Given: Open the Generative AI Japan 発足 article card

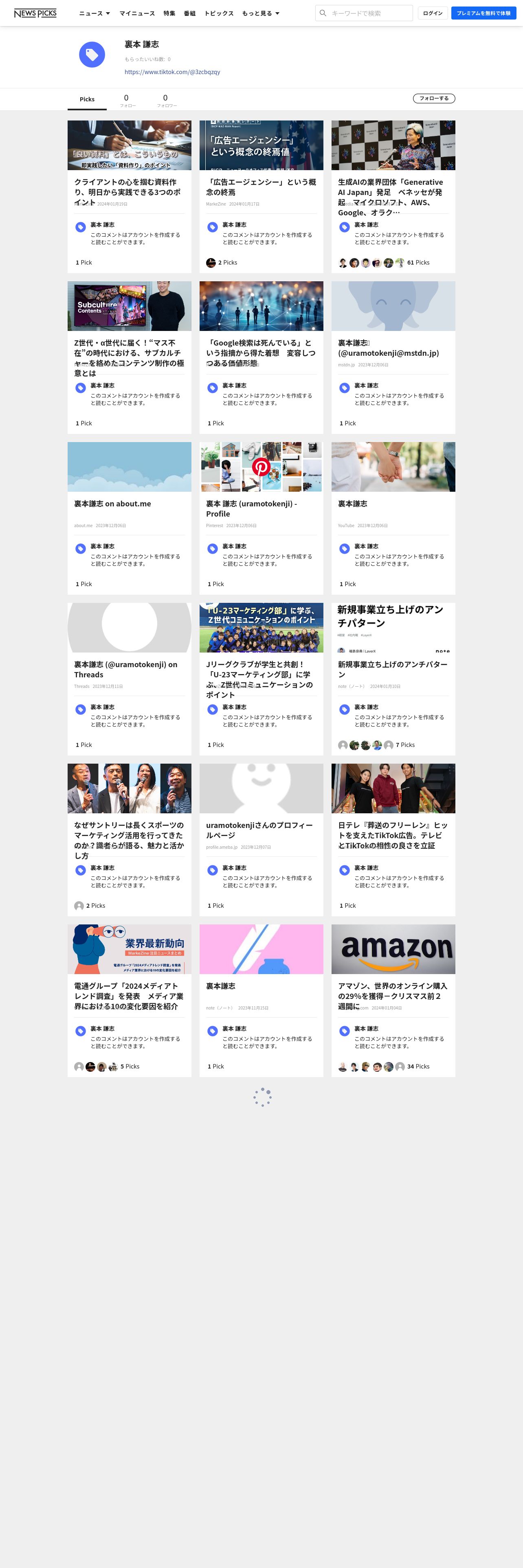Looking at the screenshot, I should (x=393, y=197).
